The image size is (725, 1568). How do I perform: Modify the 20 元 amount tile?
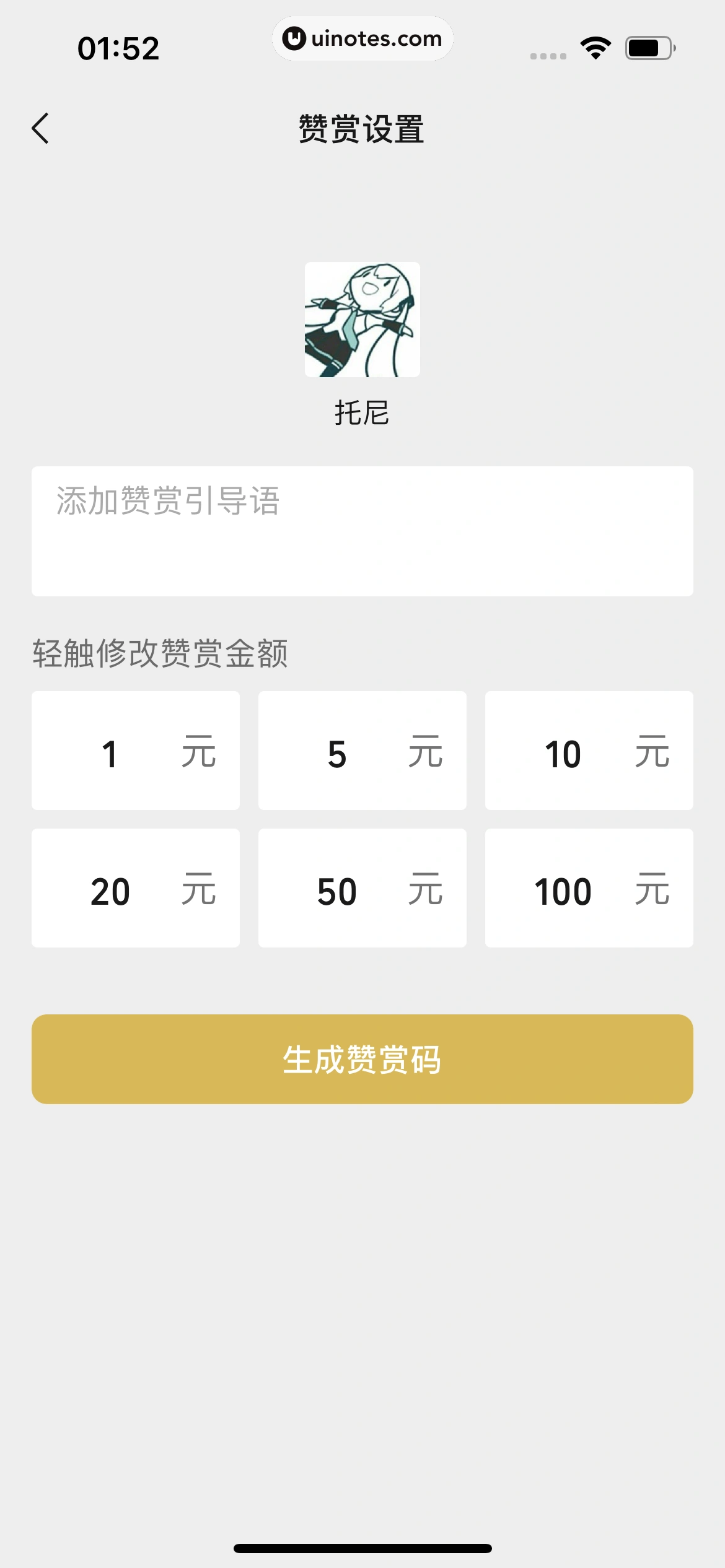coord(135,888)
